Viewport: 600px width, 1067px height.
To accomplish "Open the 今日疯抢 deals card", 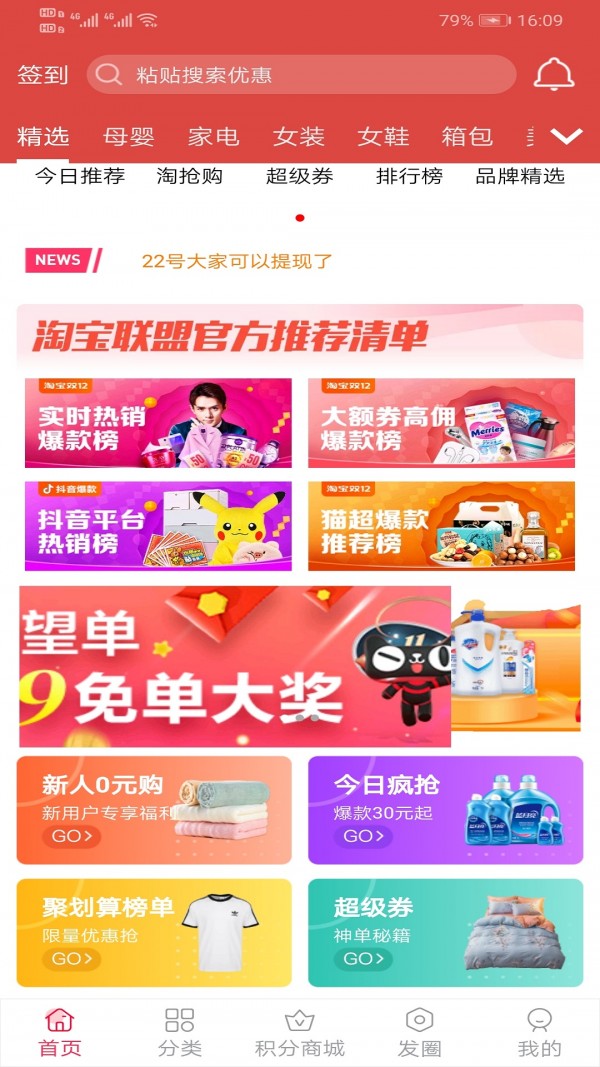I will click(445, 810).
